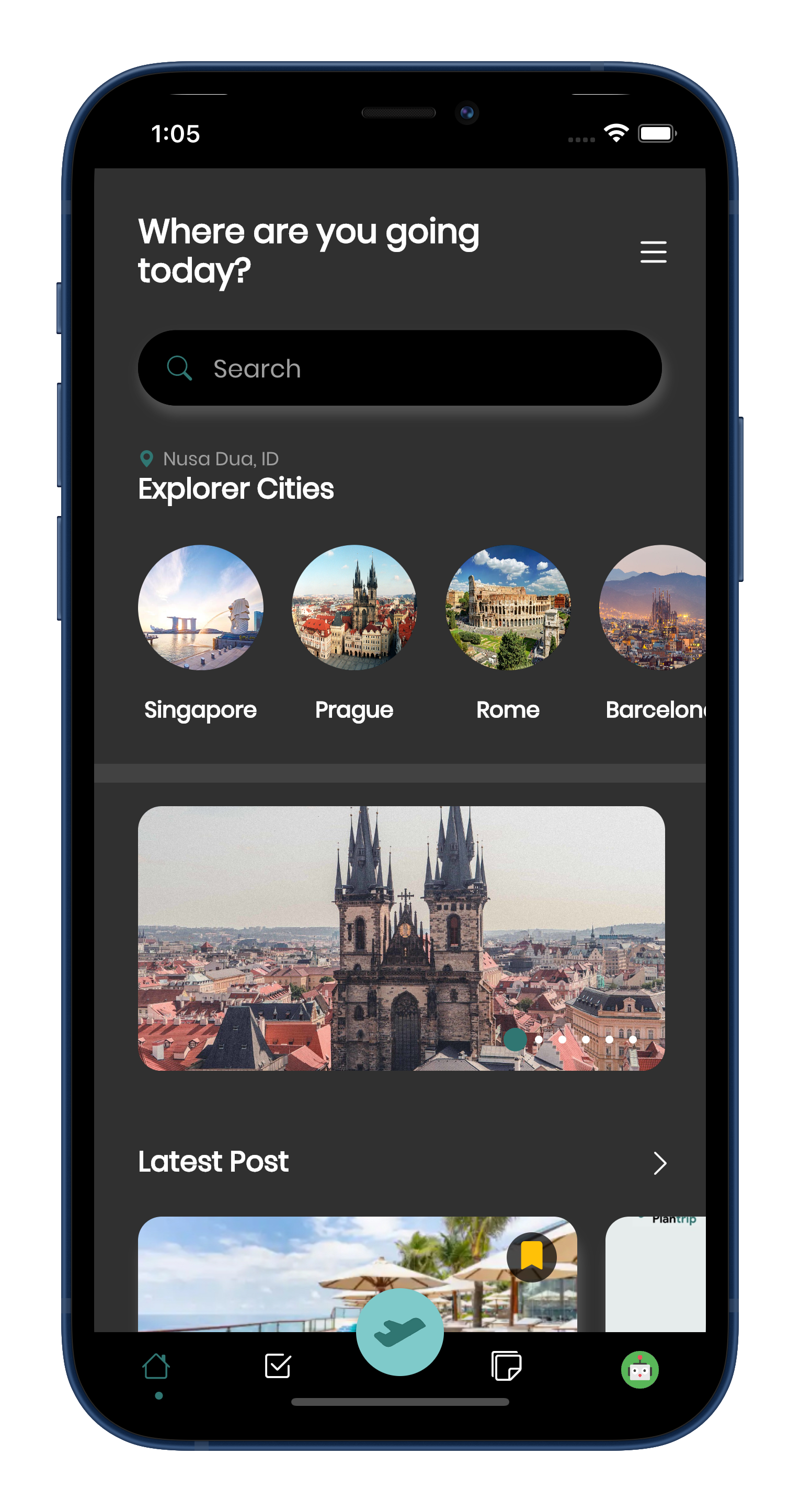Open the Rome city circle
The image size is (800, 1512).
[x=508, y=608]
